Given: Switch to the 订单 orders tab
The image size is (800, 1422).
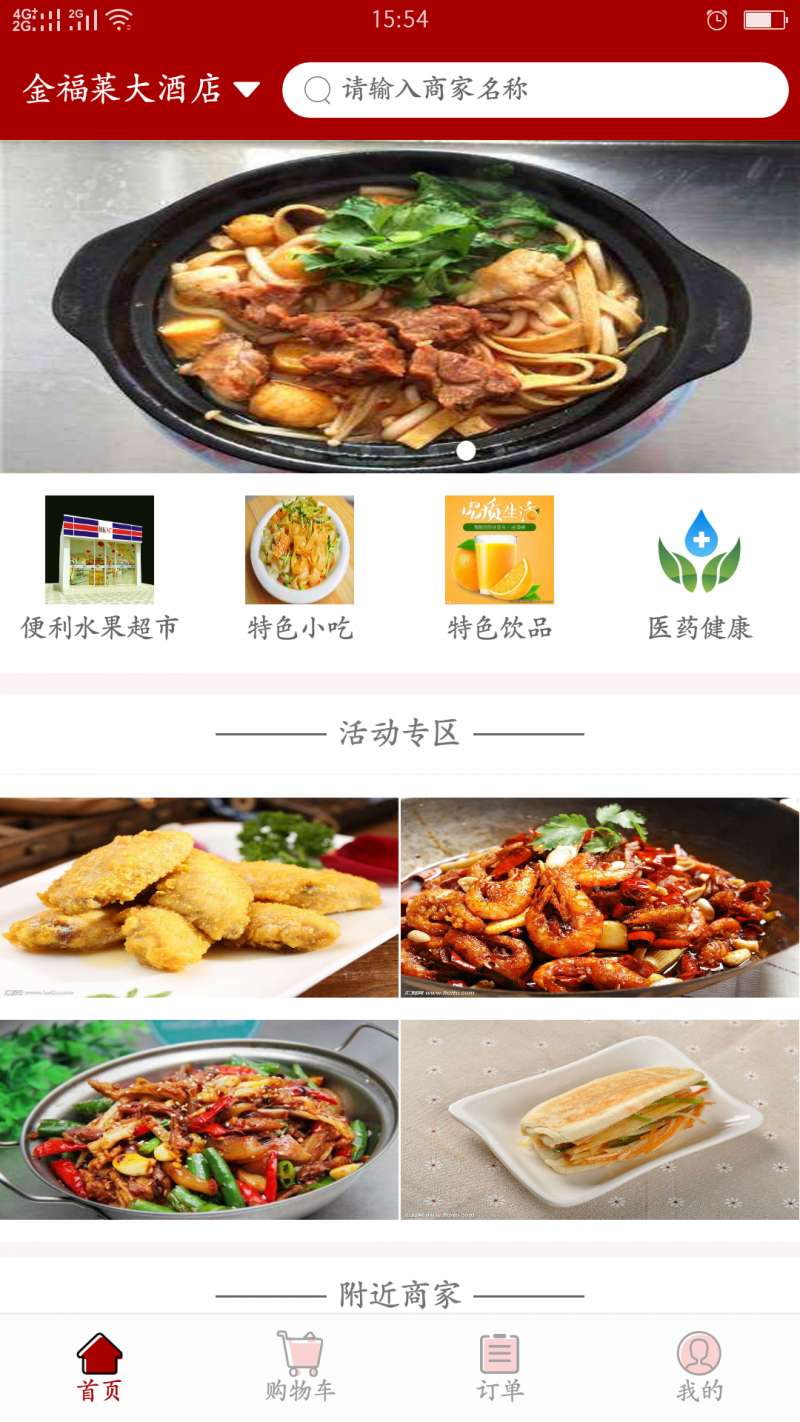Looking at the screenshot, I should click(499, 1367).
